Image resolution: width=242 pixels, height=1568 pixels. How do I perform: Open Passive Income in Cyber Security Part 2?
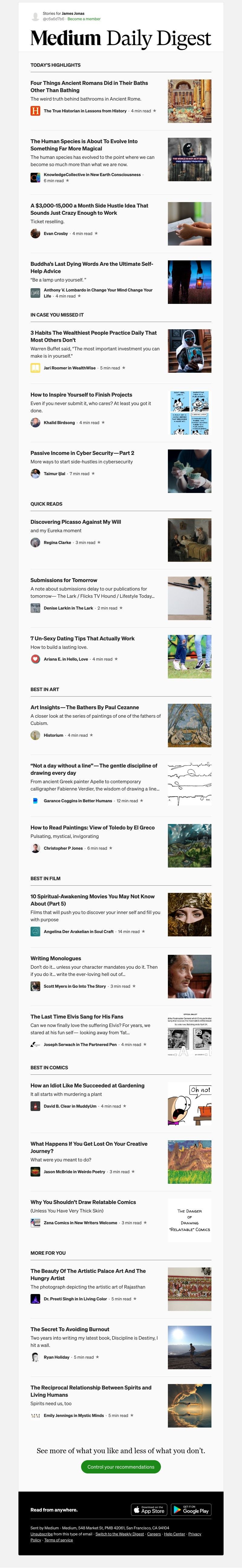coord(82,453)
